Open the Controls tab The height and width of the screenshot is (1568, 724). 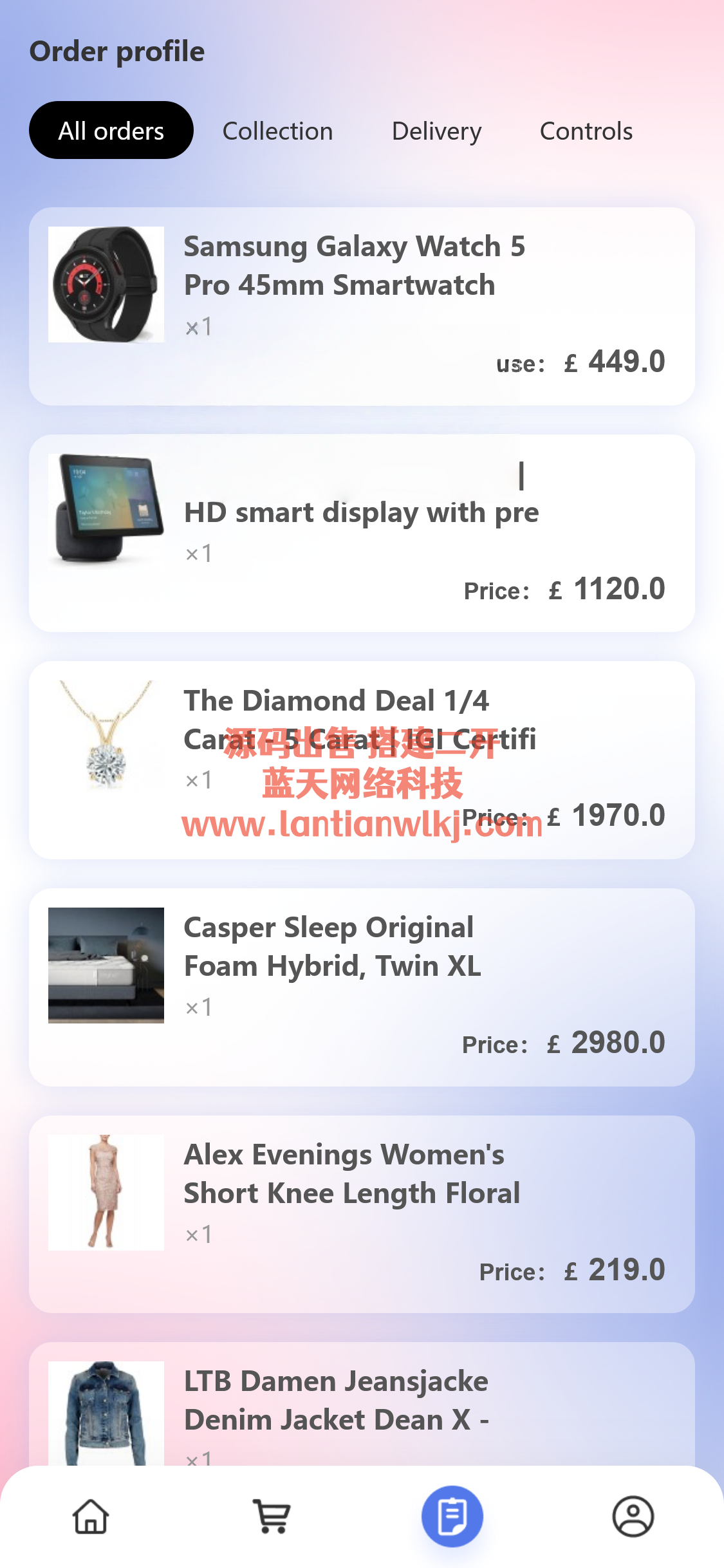[x=586, y=131]
